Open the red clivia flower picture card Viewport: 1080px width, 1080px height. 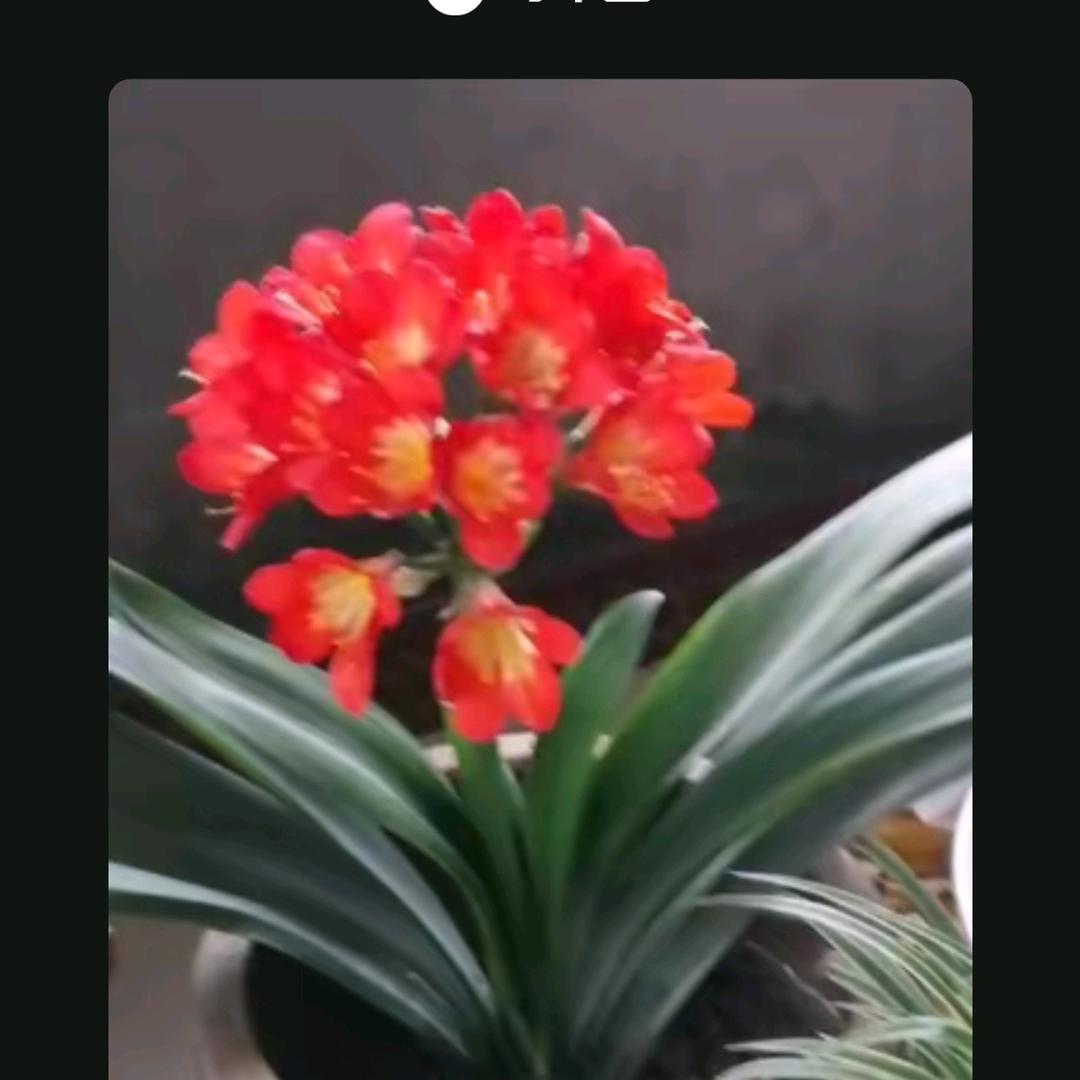540,580
